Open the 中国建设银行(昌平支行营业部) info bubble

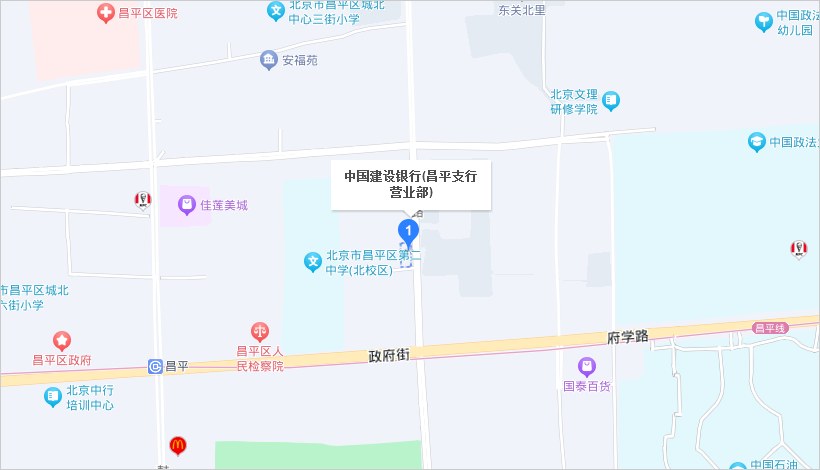[x=411, y=185]
